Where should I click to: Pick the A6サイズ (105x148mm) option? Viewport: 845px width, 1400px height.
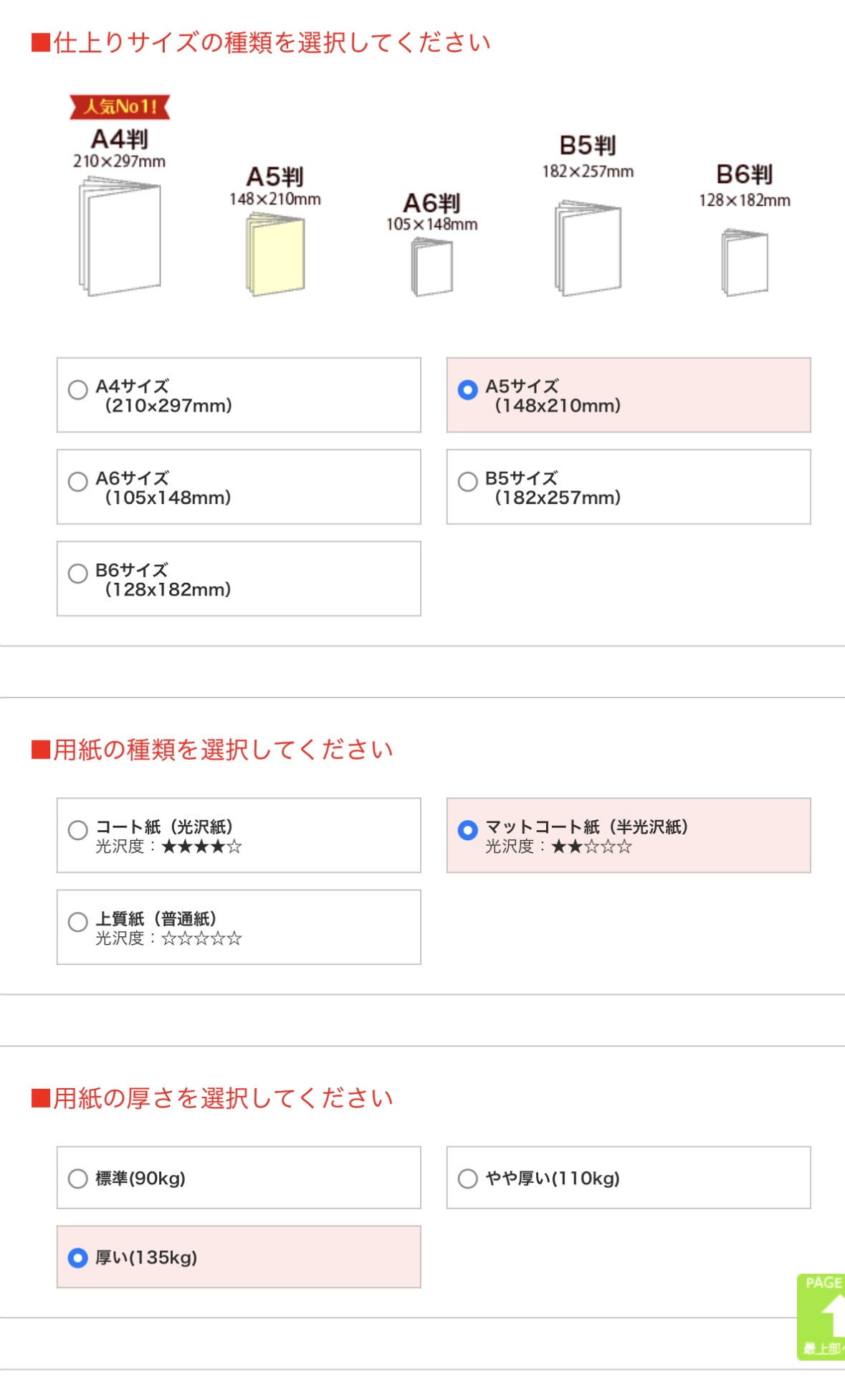coord(239,487)
